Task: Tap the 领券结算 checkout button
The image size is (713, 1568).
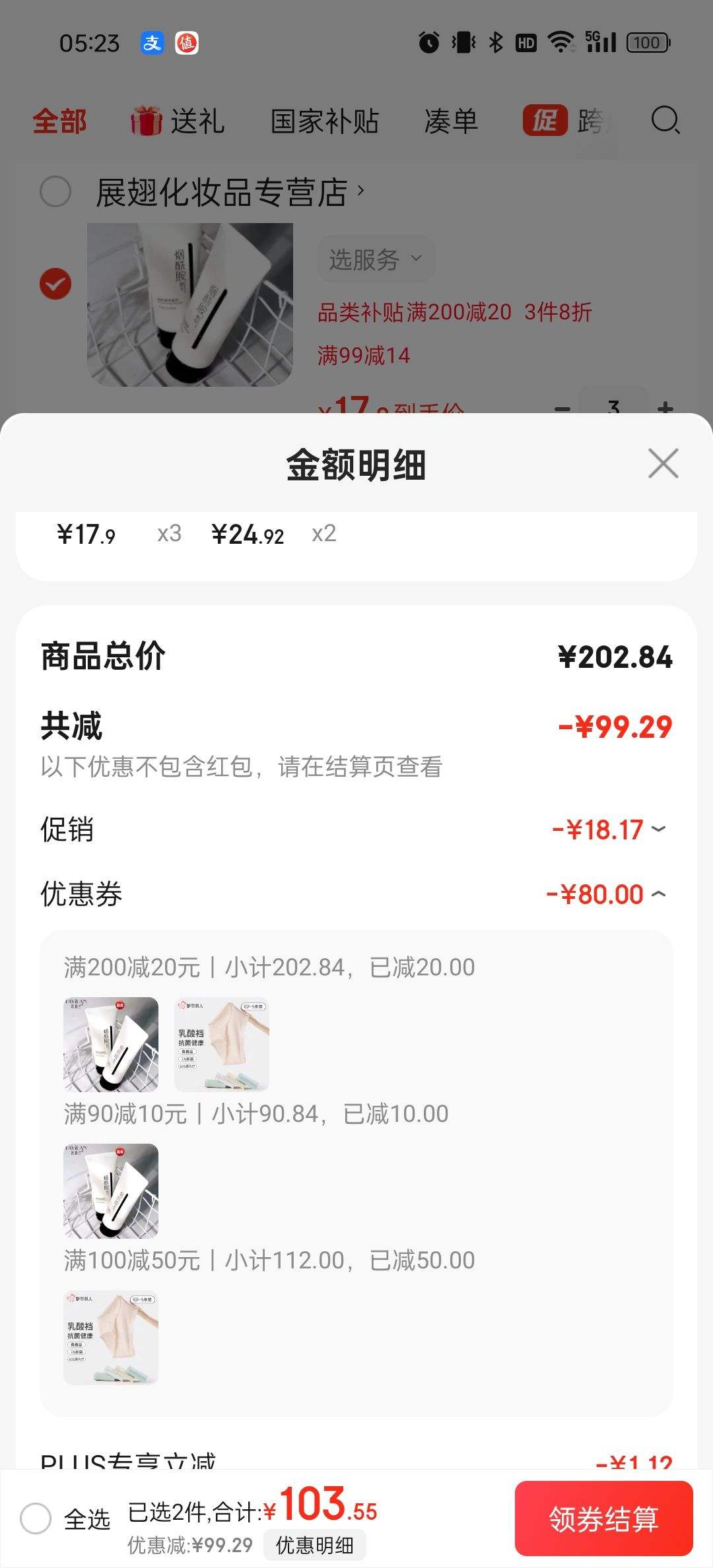Action: tap(603, 1519)
